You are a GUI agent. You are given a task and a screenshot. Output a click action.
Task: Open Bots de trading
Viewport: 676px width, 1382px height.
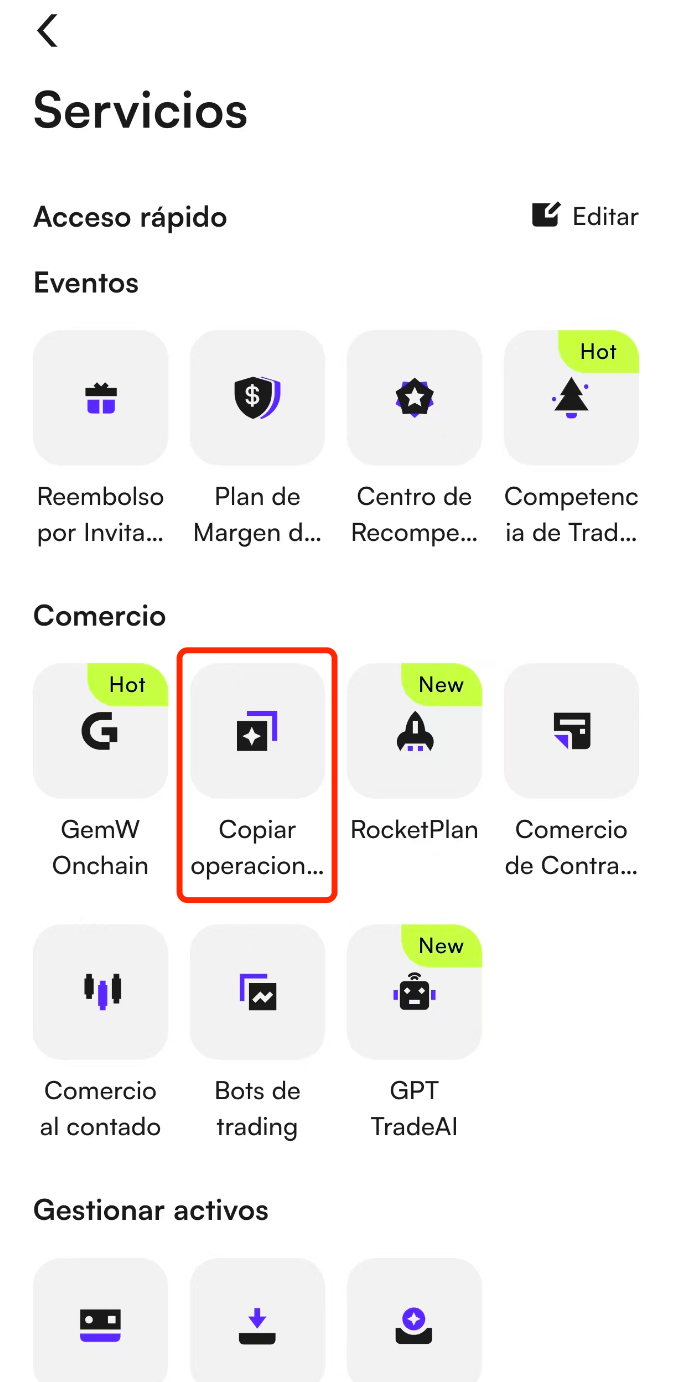(257, 992)
